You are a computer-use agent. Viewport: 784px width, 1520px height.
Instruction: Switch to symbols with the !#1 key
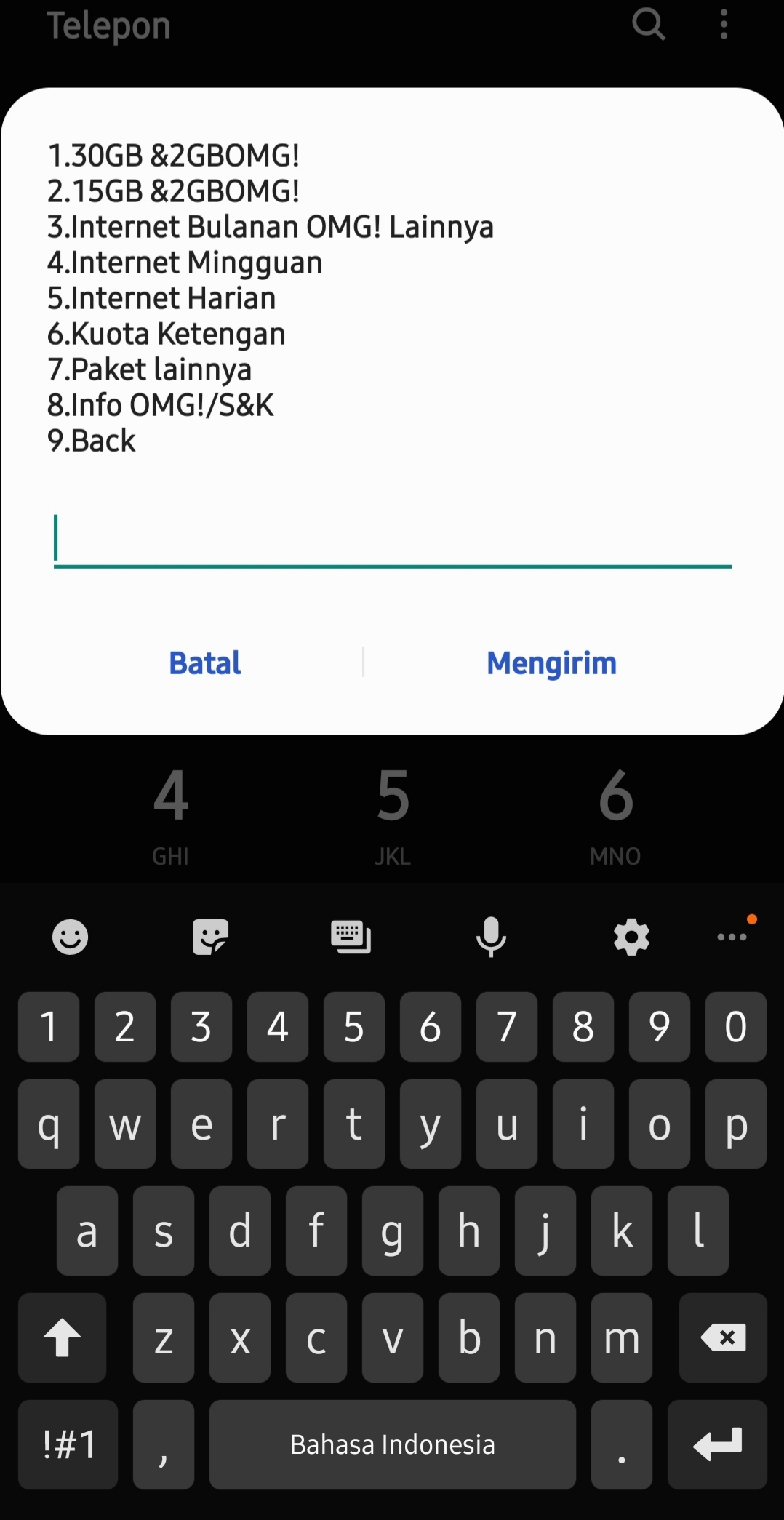tap(68, 1446)
